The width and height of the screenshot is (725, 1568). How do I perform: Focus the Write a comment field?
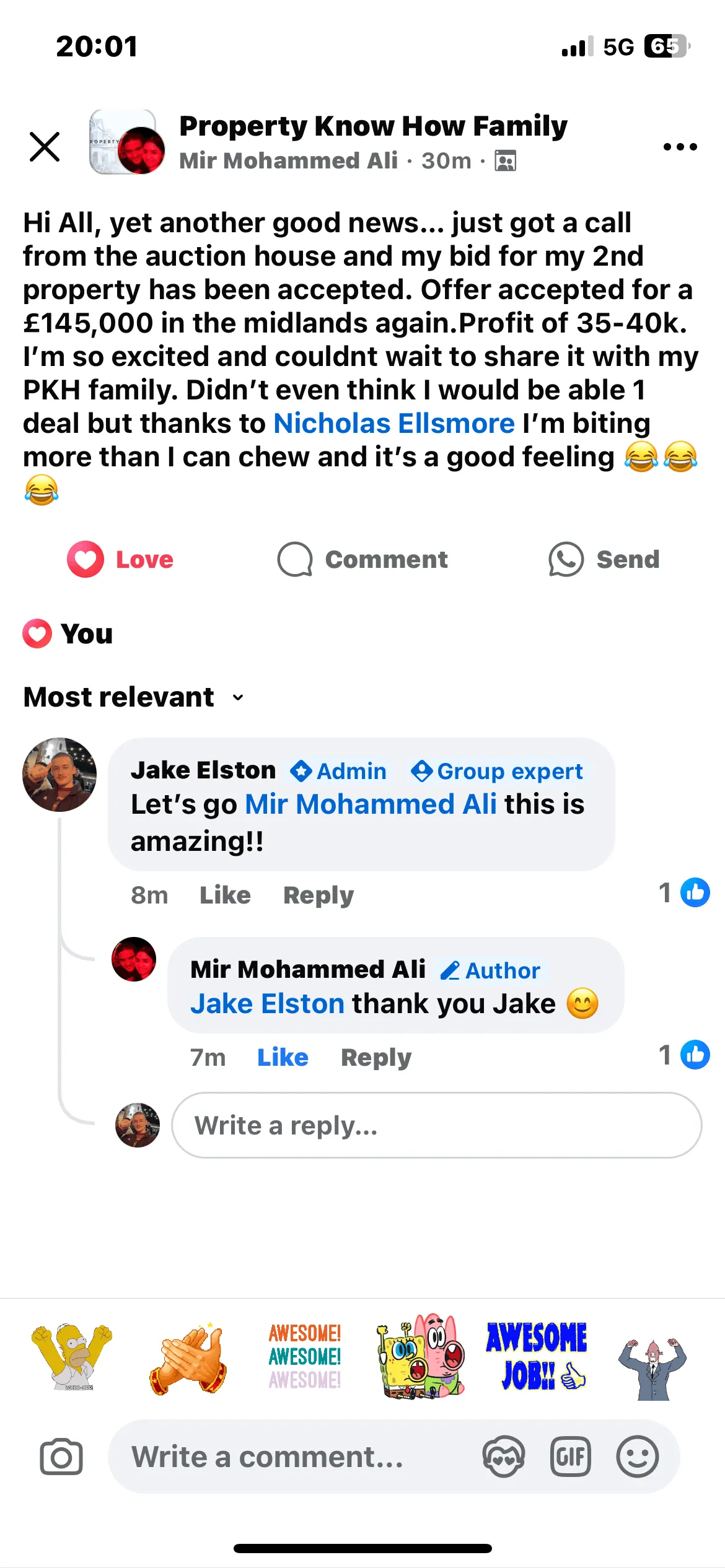coord(291,1457)
